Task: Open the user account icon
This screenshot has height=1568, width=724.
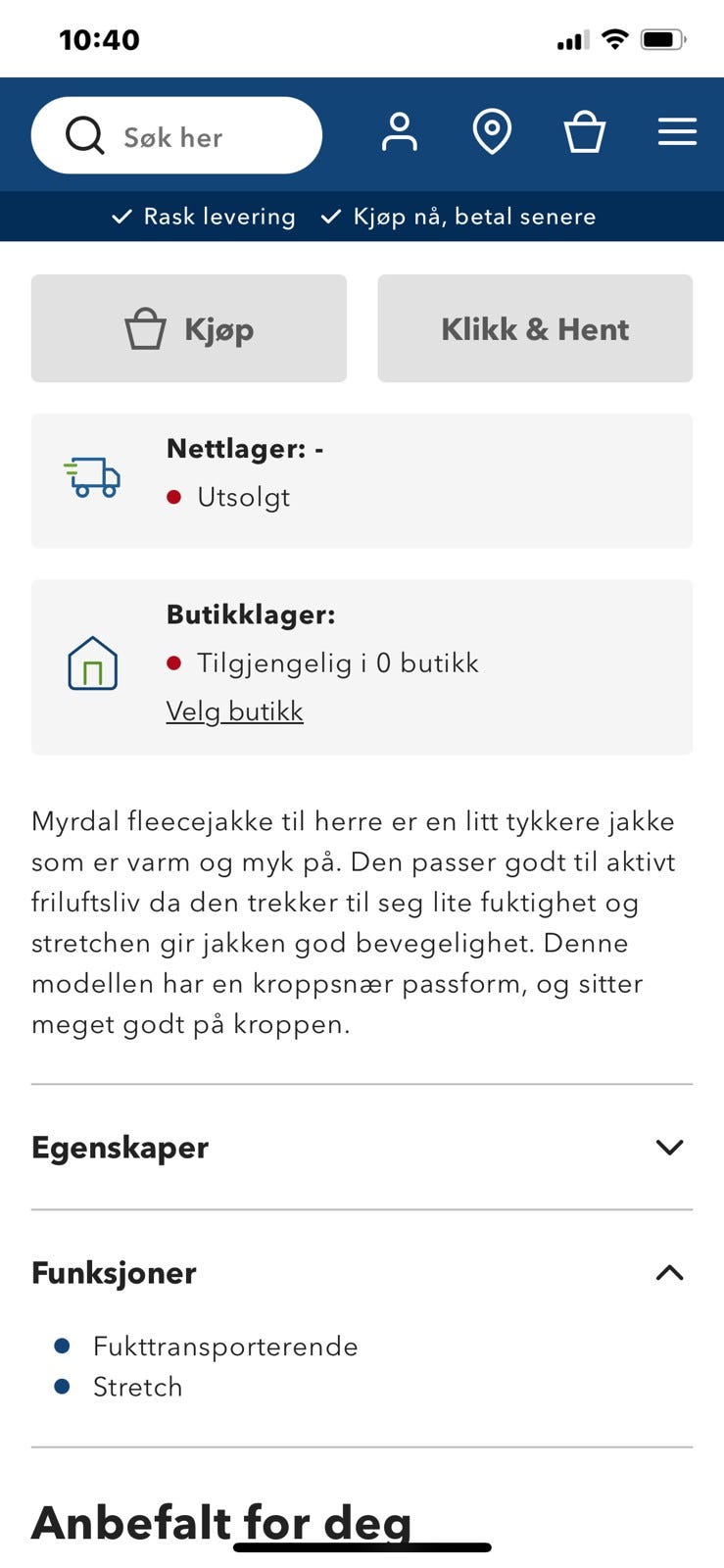Action: click(400, 131)
